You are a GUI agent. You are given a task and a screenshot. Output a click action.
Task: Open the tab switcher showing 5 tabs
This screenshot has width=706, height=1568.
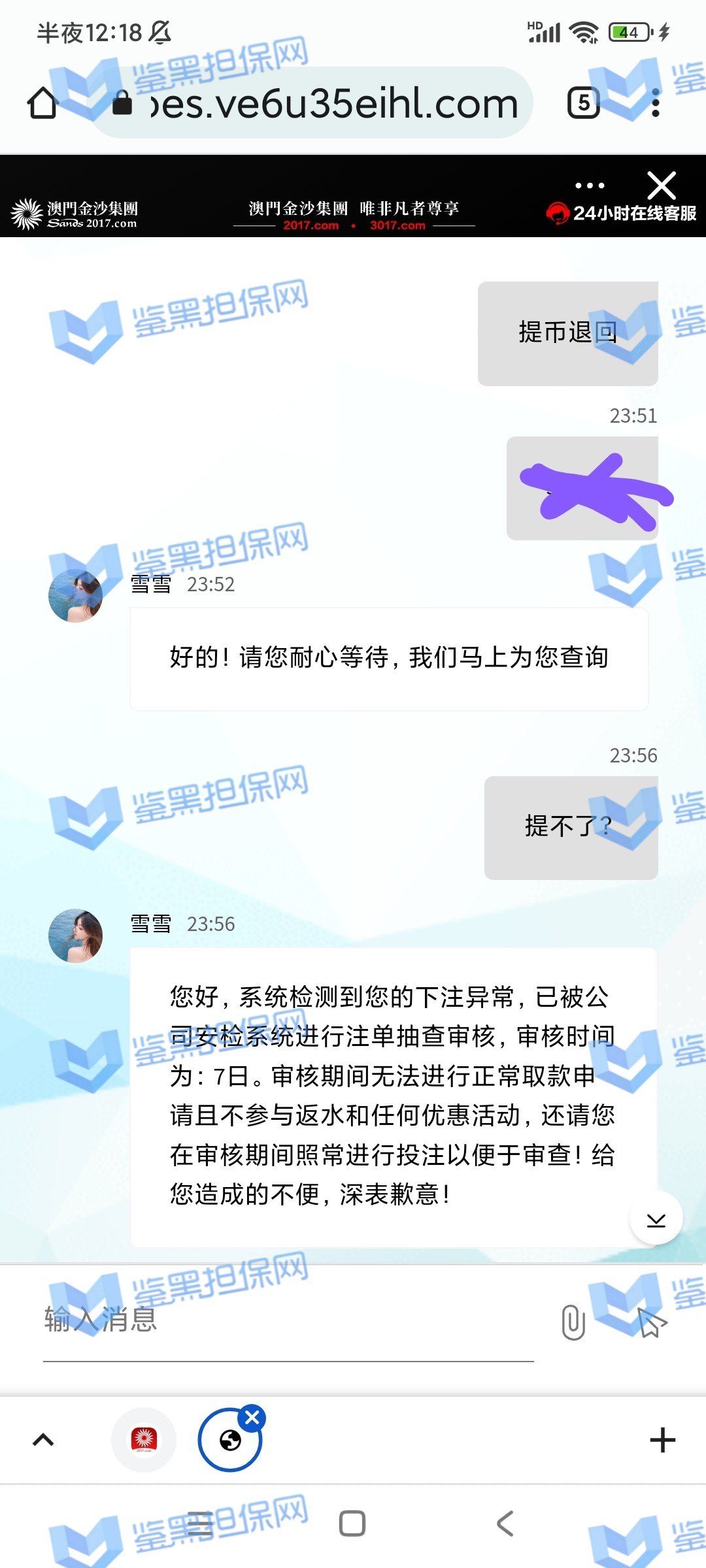tap(583, 103)
